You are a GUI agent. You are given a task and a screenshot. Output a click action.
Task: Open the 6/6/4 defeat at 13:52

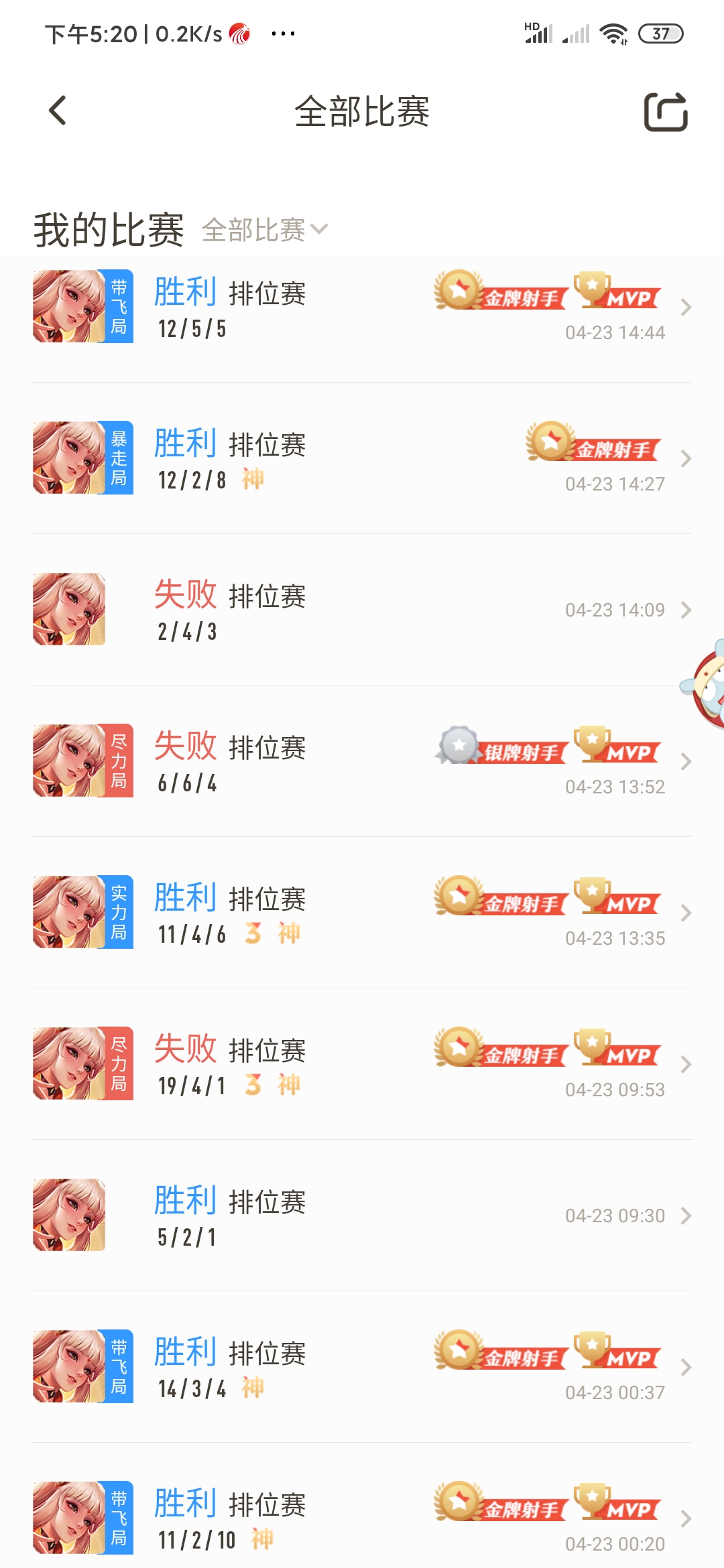tap(362, 761)
